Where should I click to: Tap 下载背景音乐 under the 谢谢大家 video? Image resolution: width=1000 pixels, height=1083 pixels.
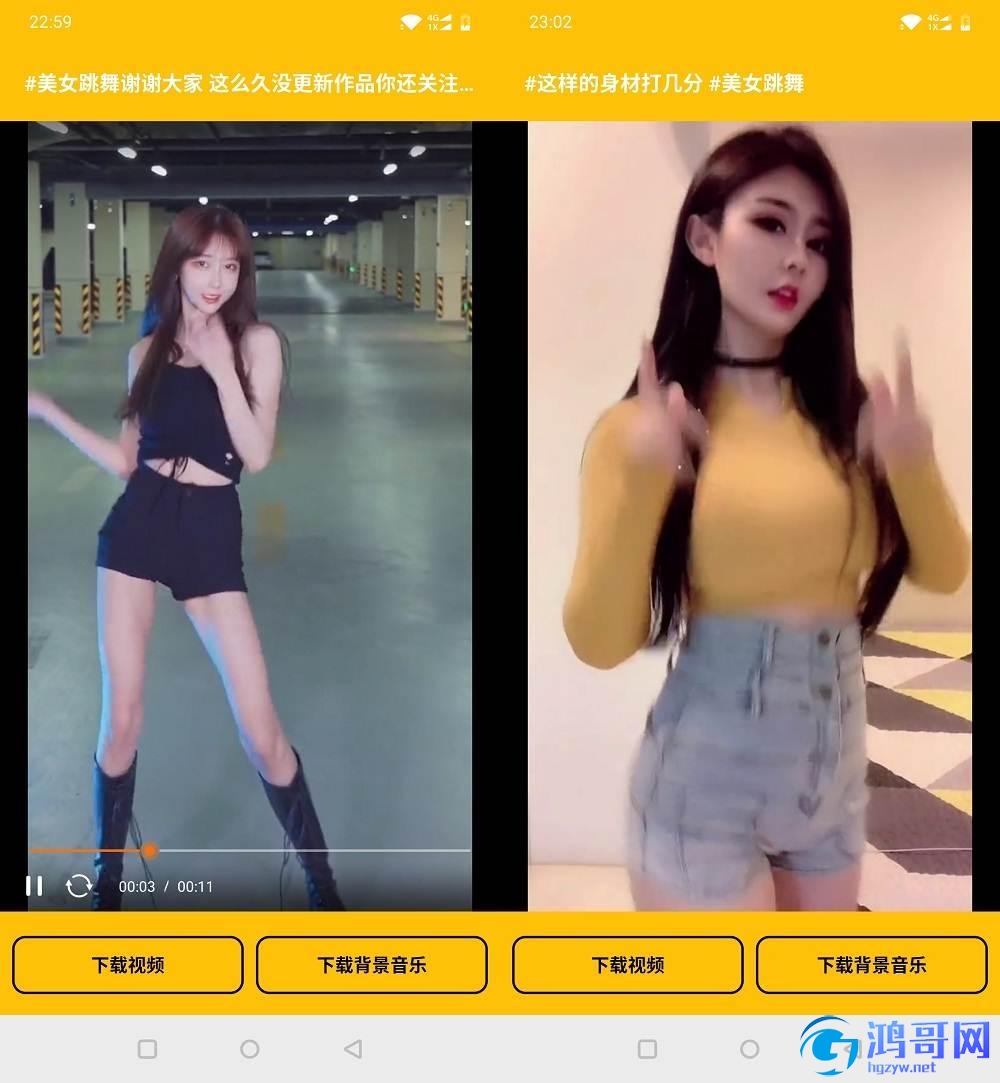pos(372,965)
